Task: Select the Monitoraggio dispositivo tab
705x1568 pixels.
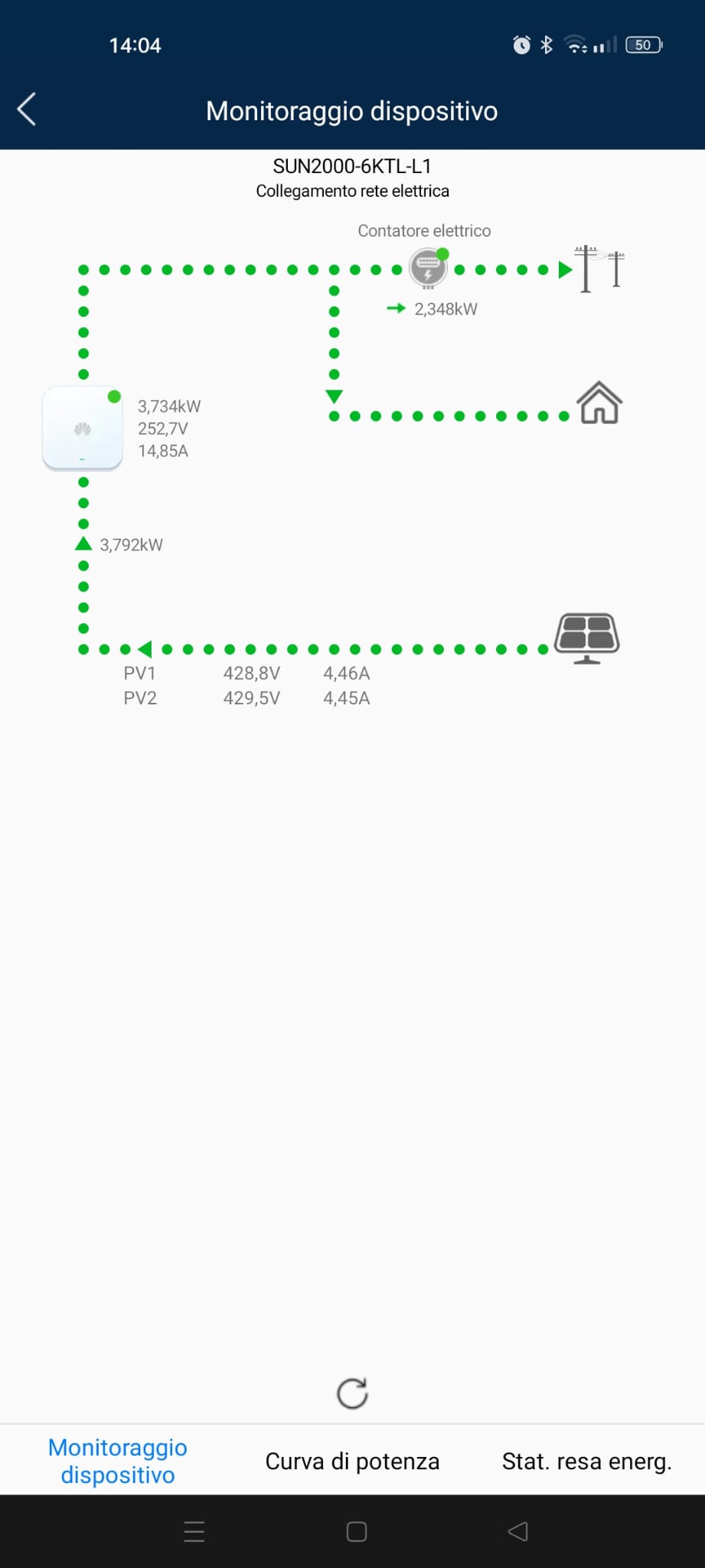Action: click(x=118, y=1461)
